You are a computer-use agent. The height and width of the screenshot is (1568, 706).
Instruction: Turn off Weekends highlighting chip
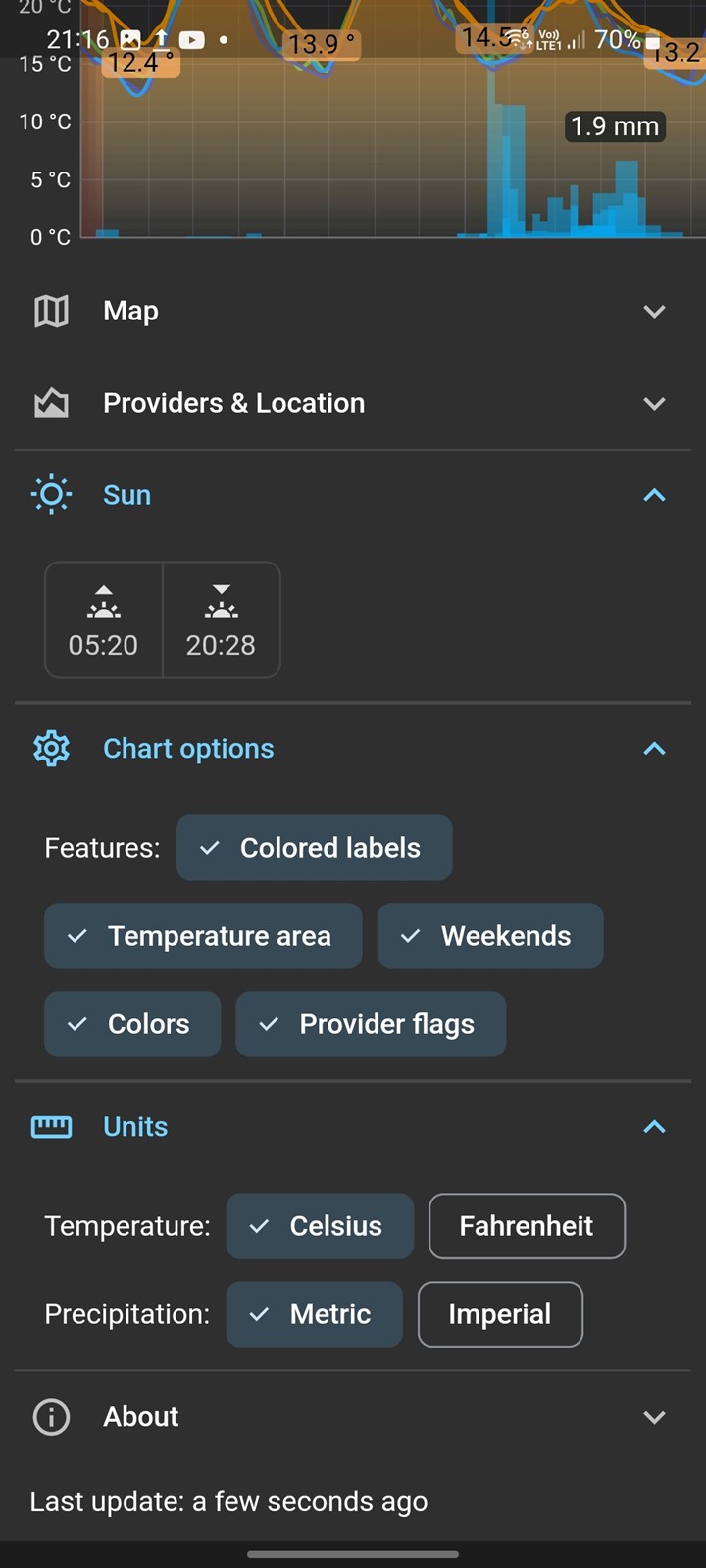490,936
